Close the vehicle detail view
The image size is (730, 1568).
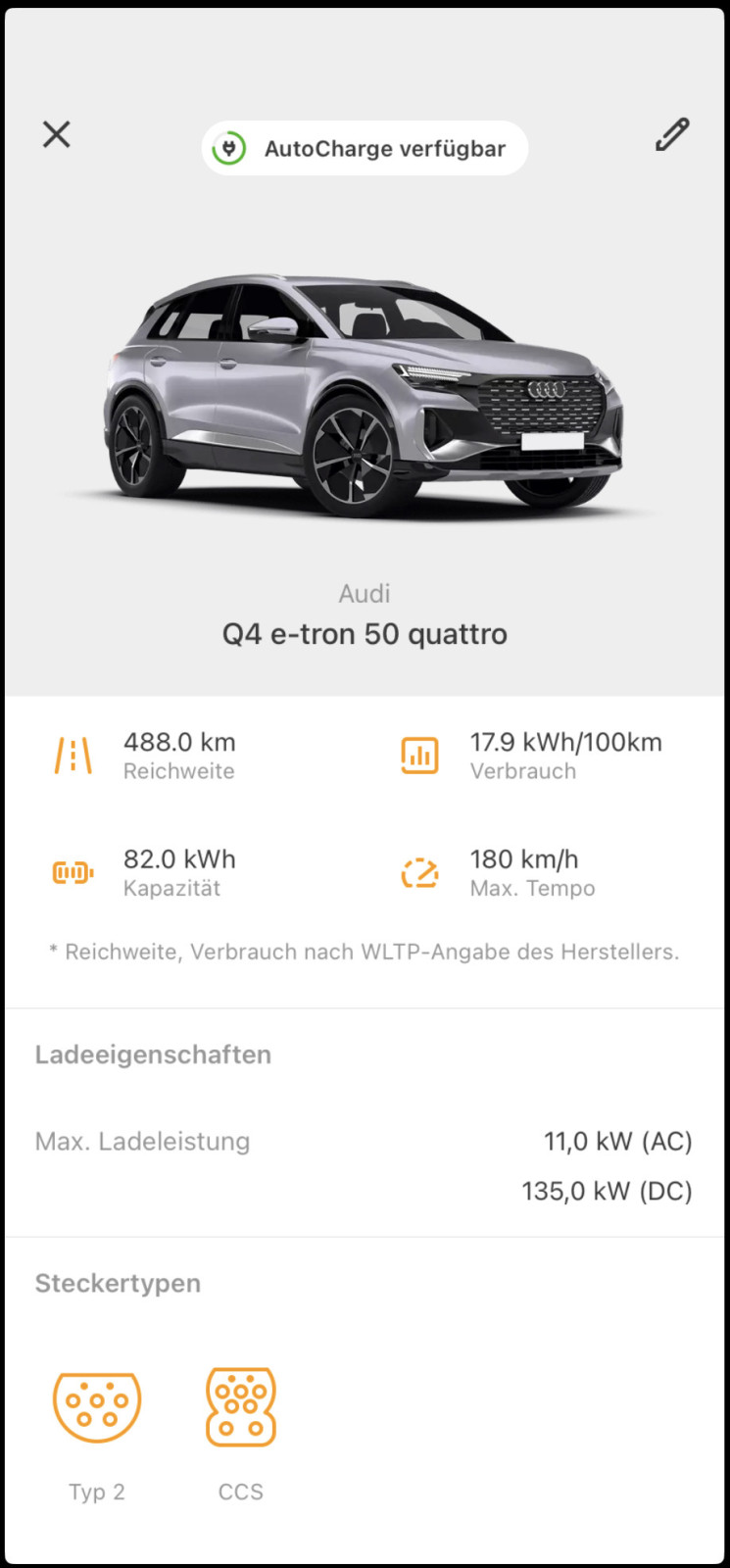tap(56, 134)
